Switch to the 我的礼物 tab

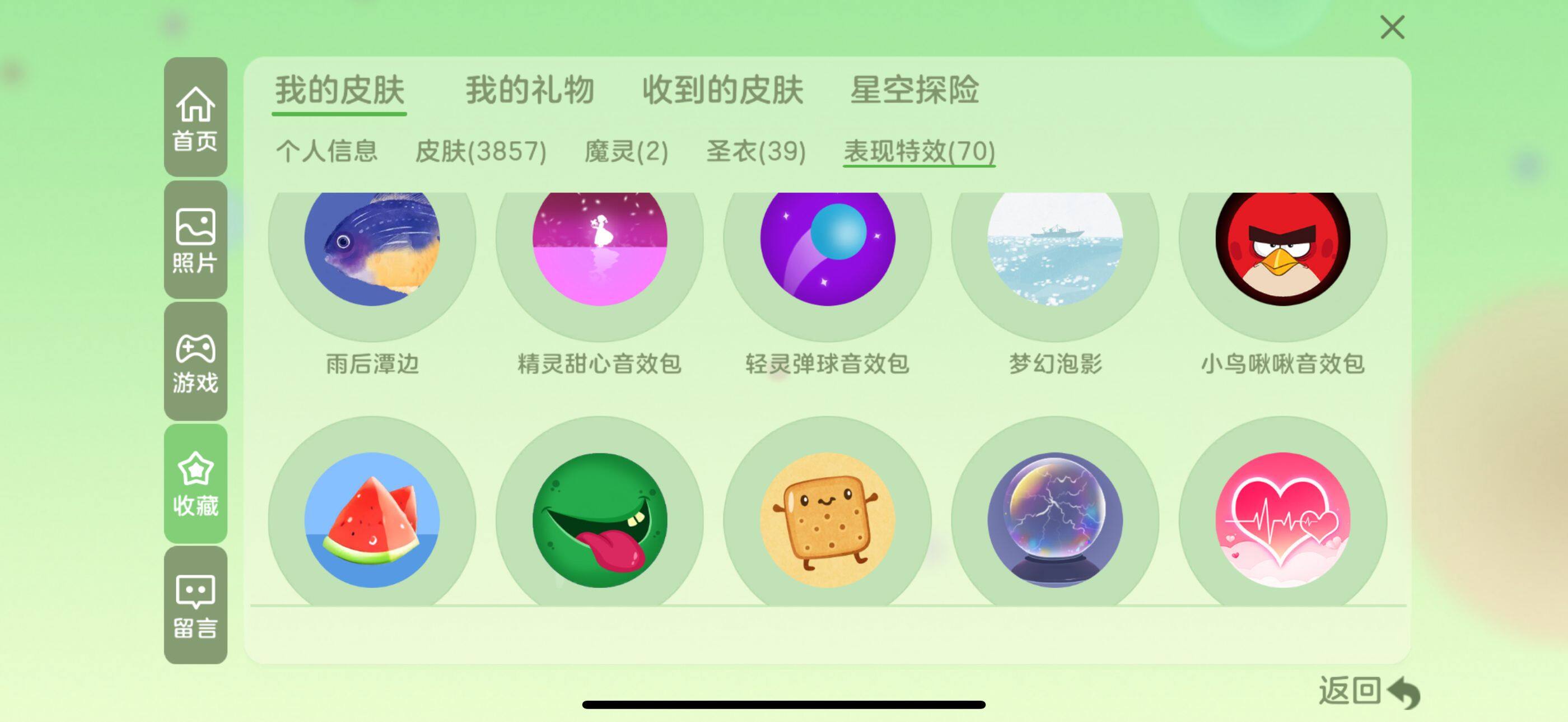pyautogui.click(x=530, y=90)
